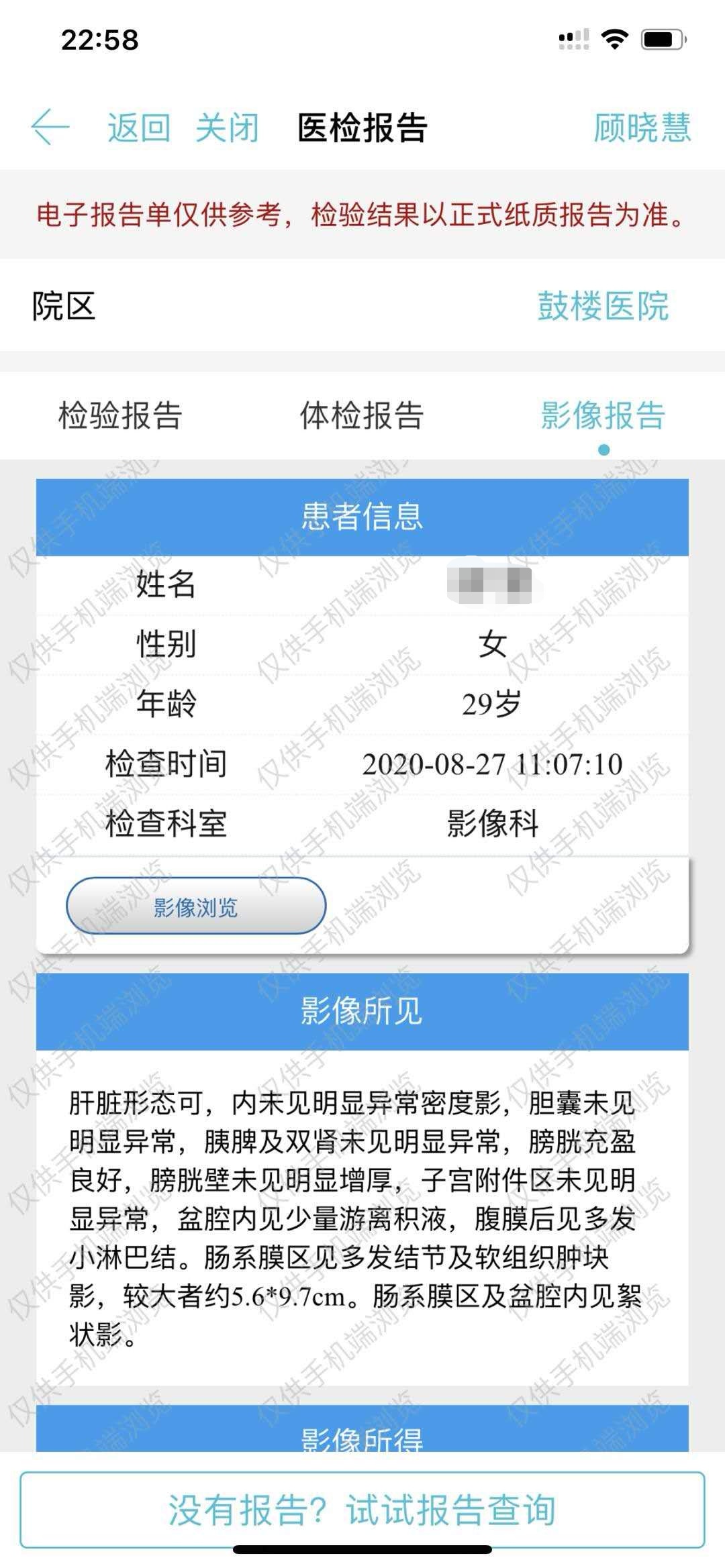Switch to the 体检报告 tab
The width and height of the screenshot is (725, 1568).
tap(362, 415)
